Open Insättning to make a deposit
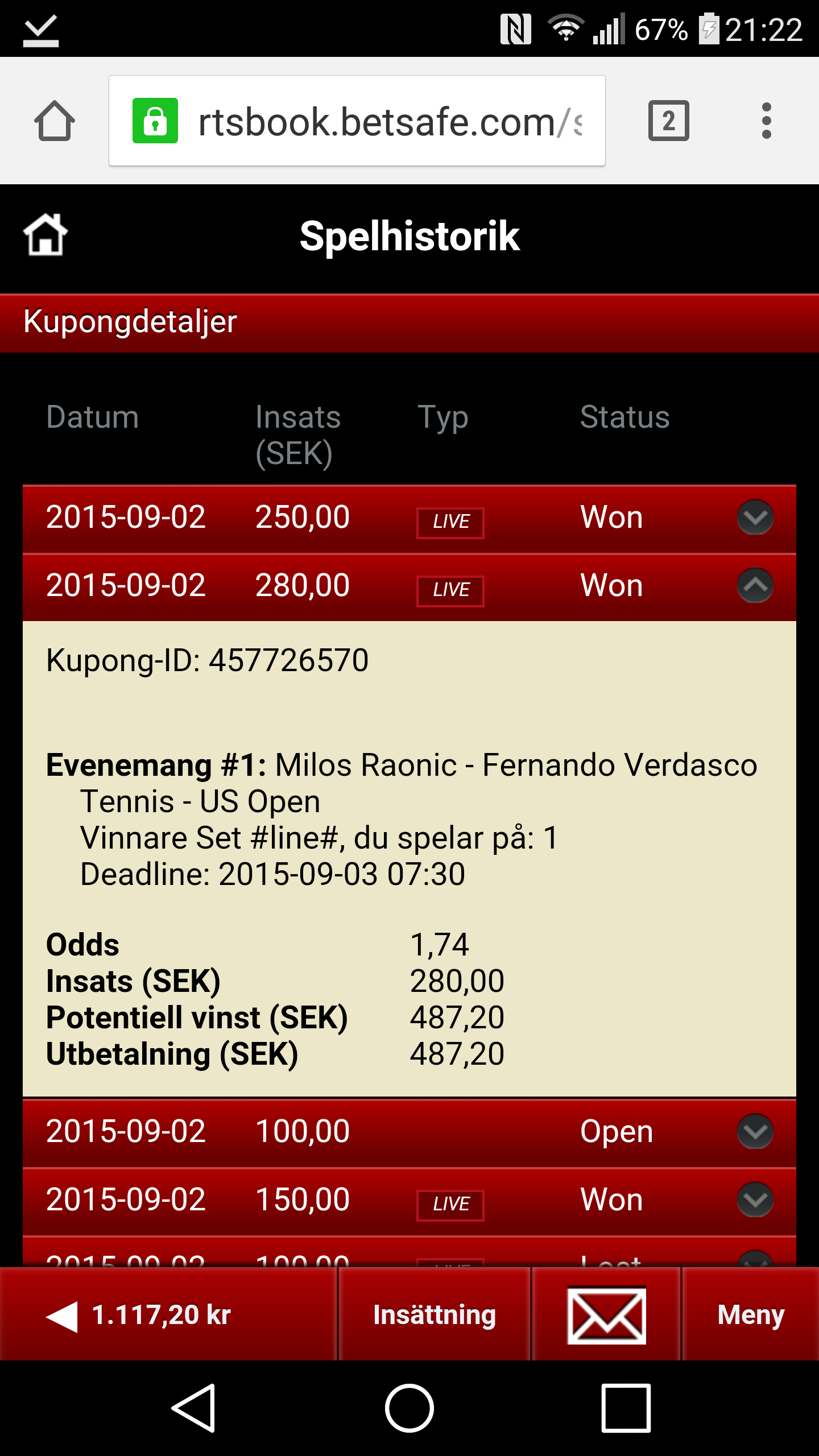Screen dimensions: 819x1456 (x=435, y=1315)
